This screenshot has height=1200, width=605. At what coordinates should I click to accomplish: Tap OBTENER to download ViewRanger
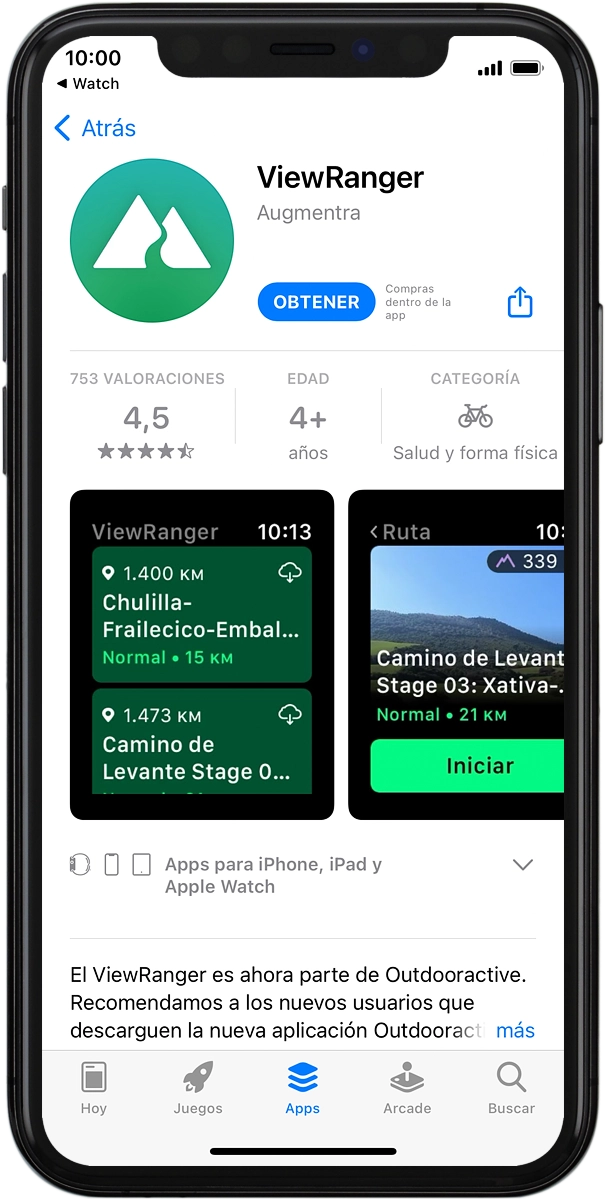coord(316,302)
